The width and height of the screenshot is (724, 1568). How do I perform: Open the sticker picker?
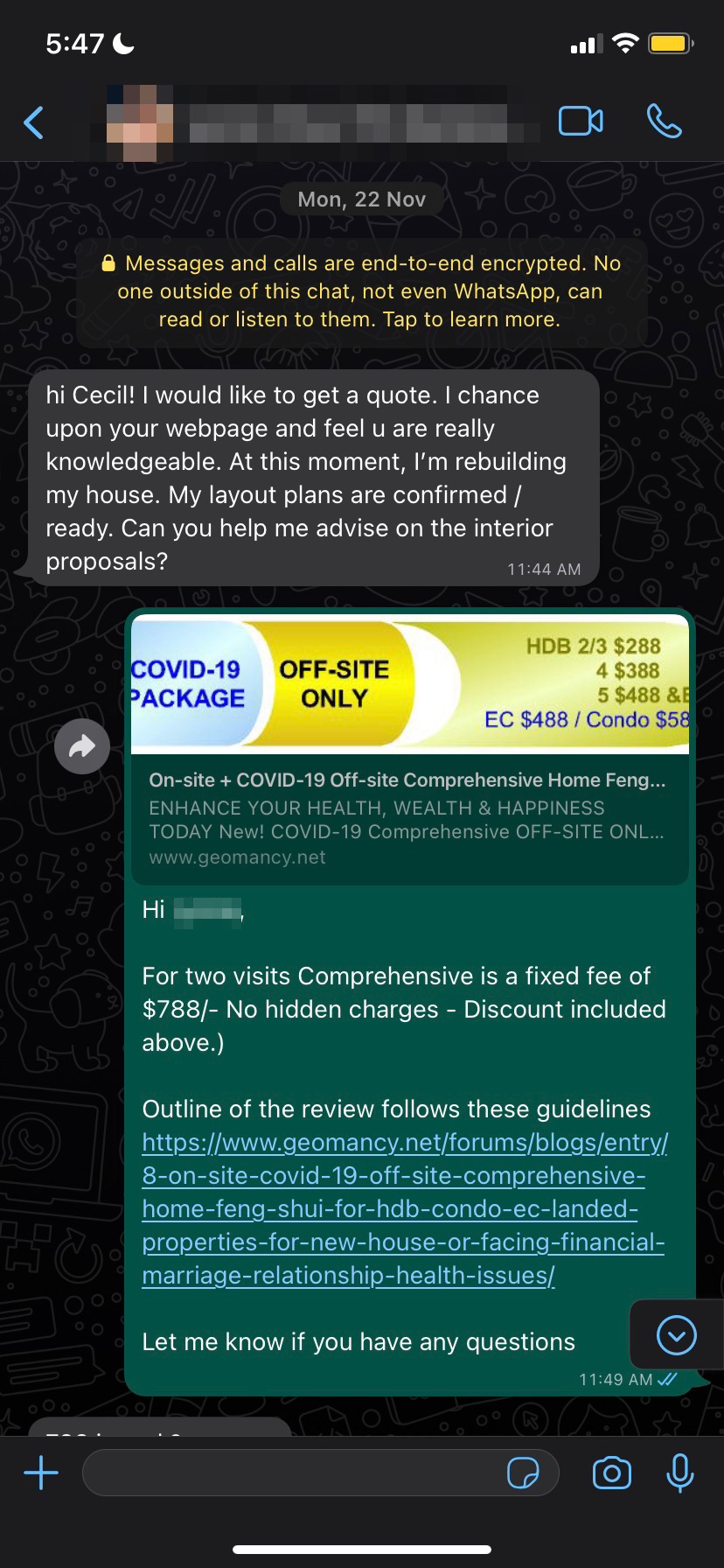(523, 1473)
